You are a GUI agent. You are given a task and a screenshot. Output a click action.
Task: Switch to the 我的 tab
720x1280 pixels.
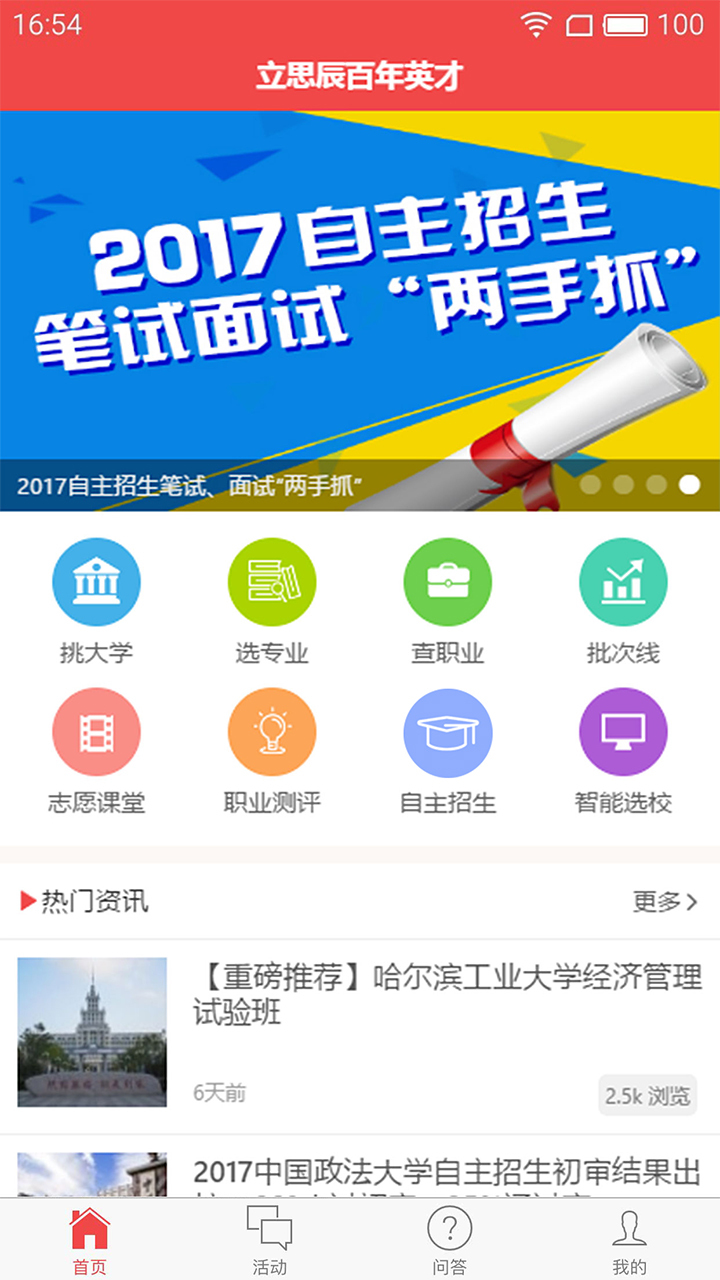point(630,1240)
